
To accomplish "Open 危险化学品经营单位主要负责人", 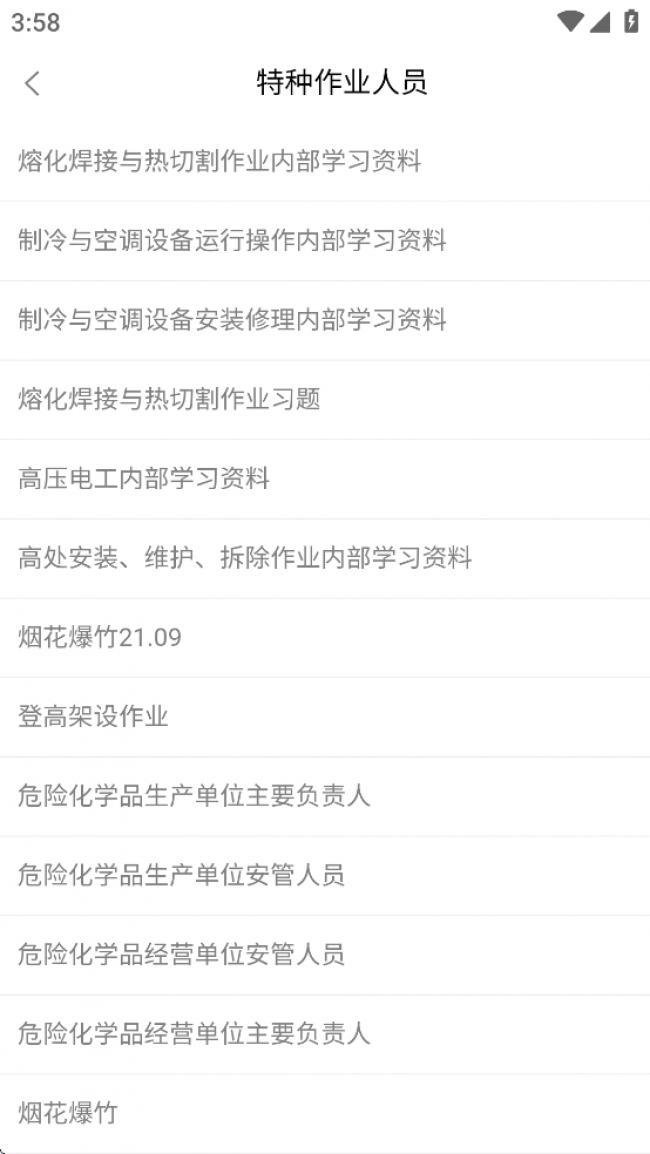I will click(325, 1035).
